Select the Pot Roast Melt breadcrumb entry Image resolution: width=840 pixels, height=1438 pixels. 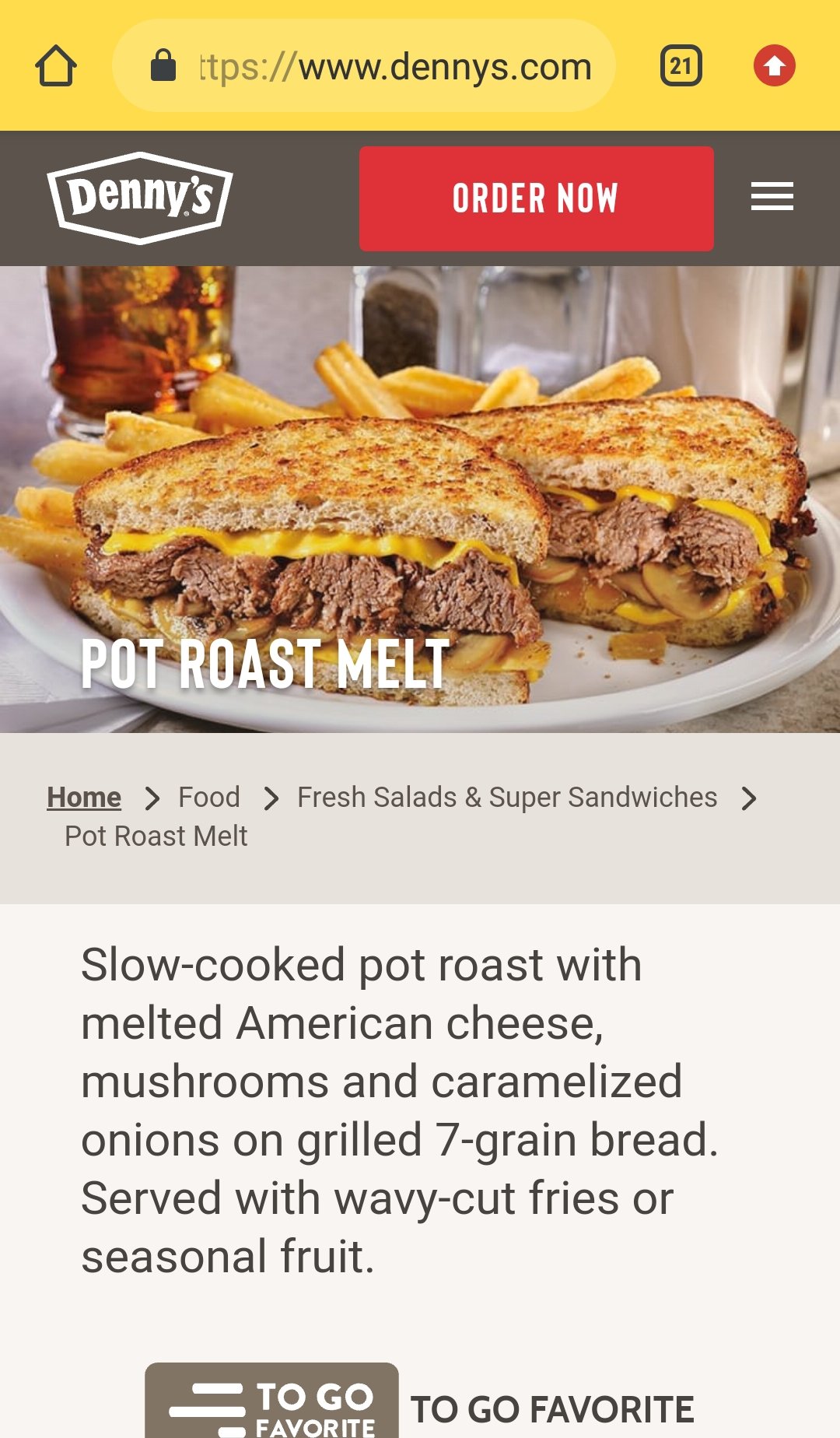click(154, 836)
